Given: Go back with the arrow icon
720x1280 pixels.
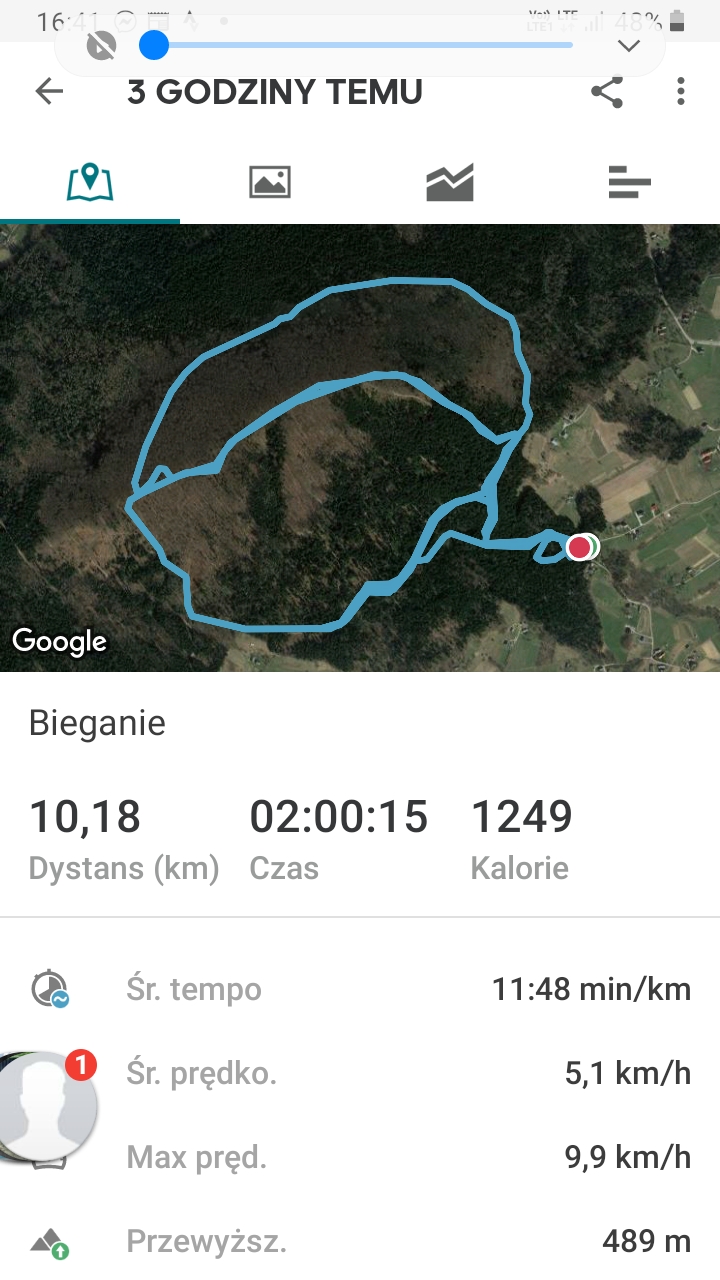Looking at the screenshot, I should point(48,93).
